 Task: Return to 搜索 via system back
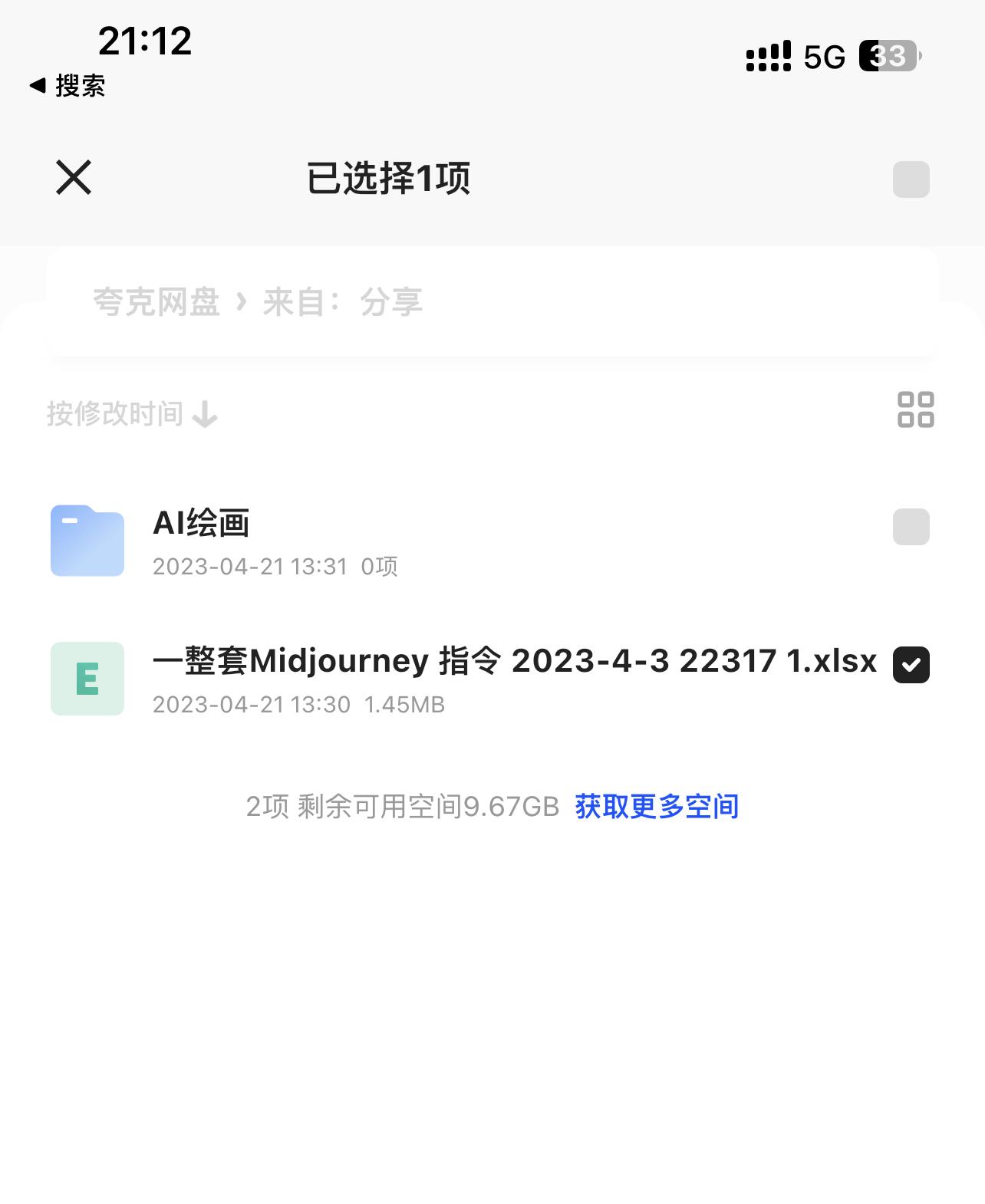coord(68,86)
